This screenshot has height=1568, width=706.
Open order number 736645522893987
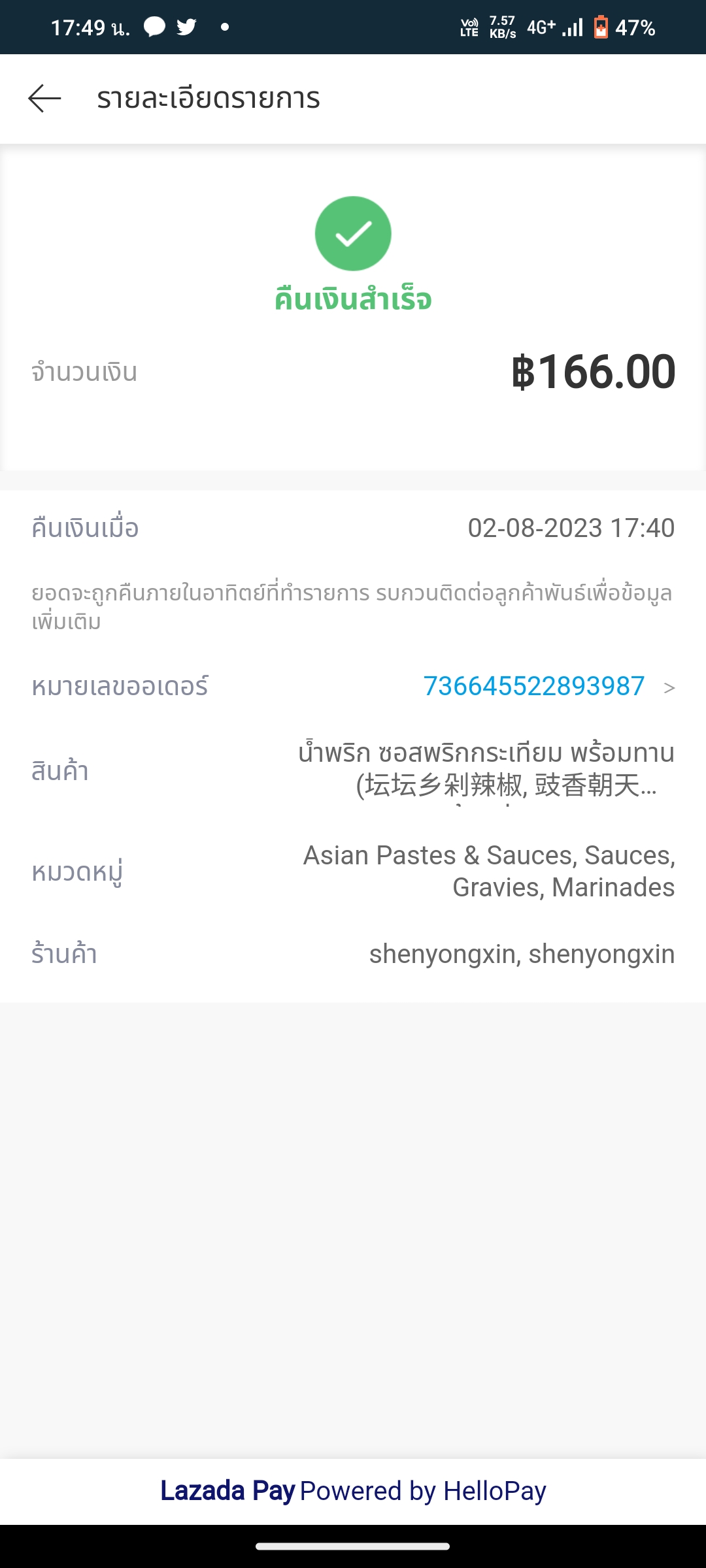coord(534,687)
